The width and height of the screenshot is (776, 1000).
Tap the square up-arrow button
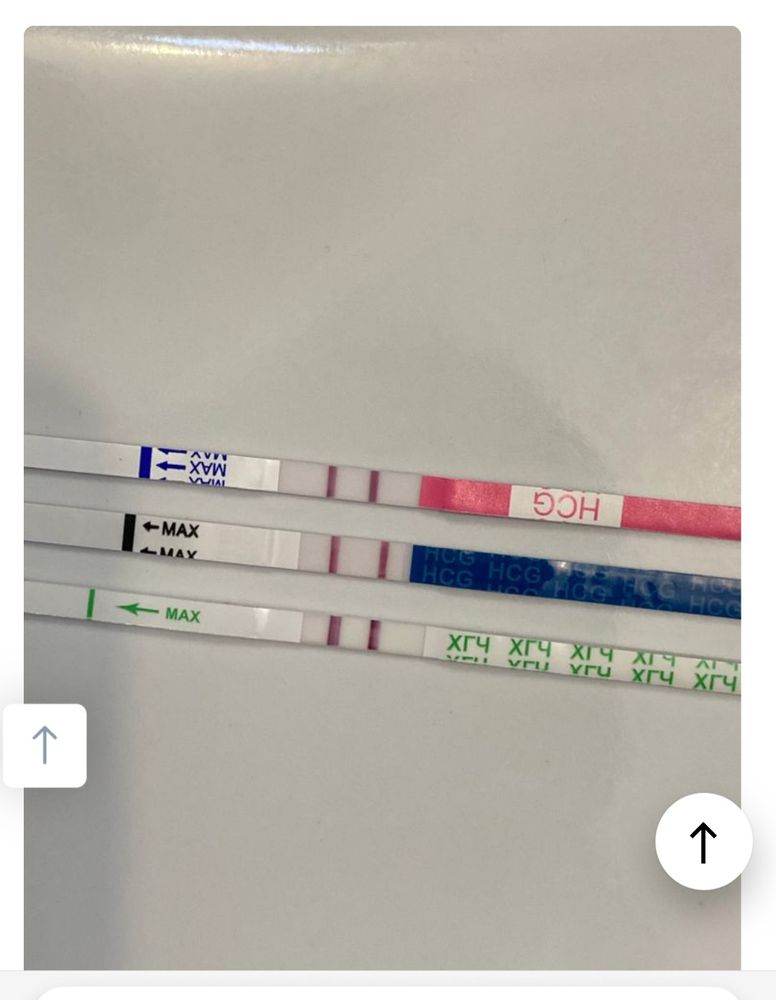click(x=45, y=746)
